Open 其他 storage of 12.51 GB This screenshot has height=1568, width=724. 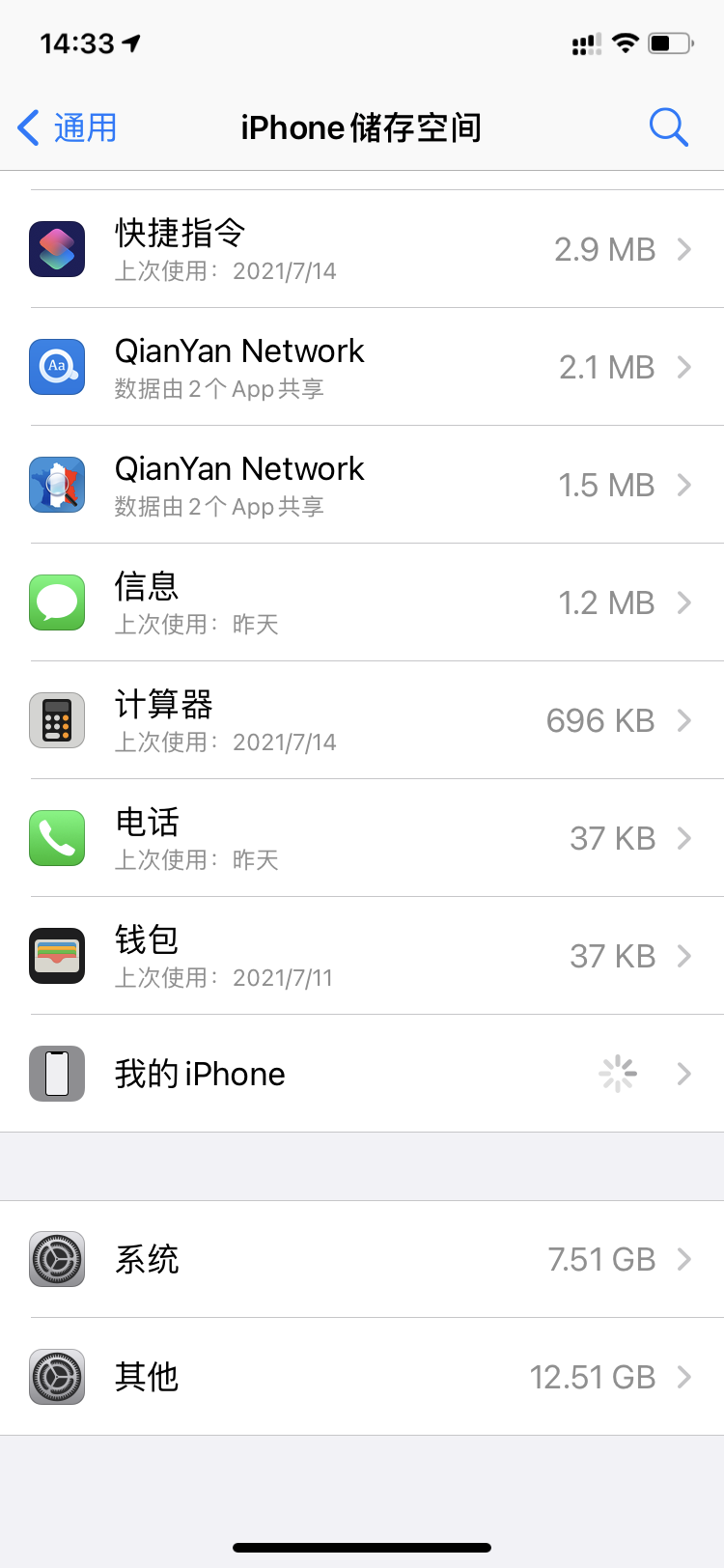[362, 1377]
